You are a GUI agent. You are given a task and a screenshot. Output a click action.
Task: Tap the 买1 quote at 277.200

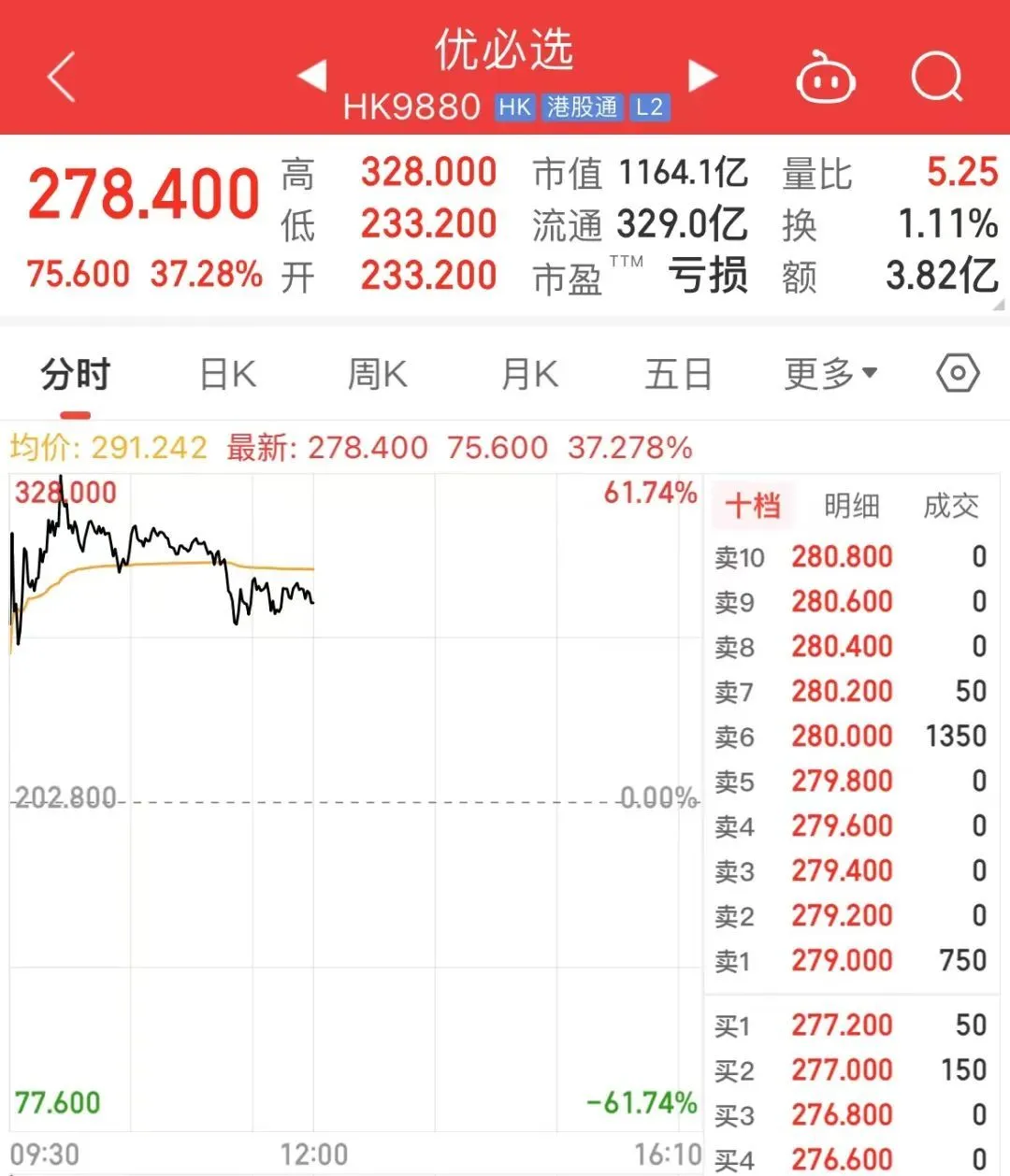coord(842,1025)
